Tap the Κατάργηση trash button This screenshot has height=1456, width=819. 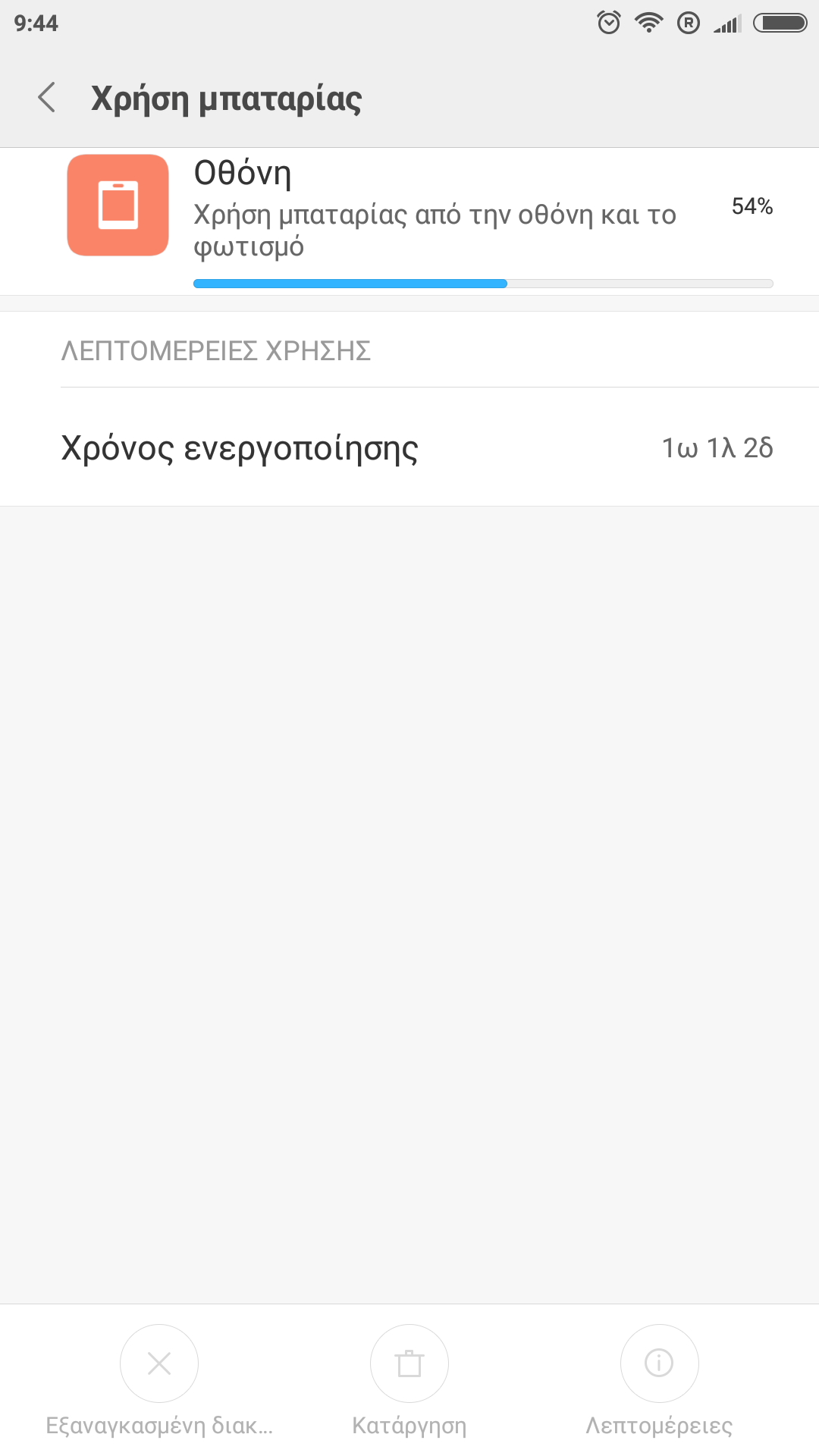(x=409, y=1364)
